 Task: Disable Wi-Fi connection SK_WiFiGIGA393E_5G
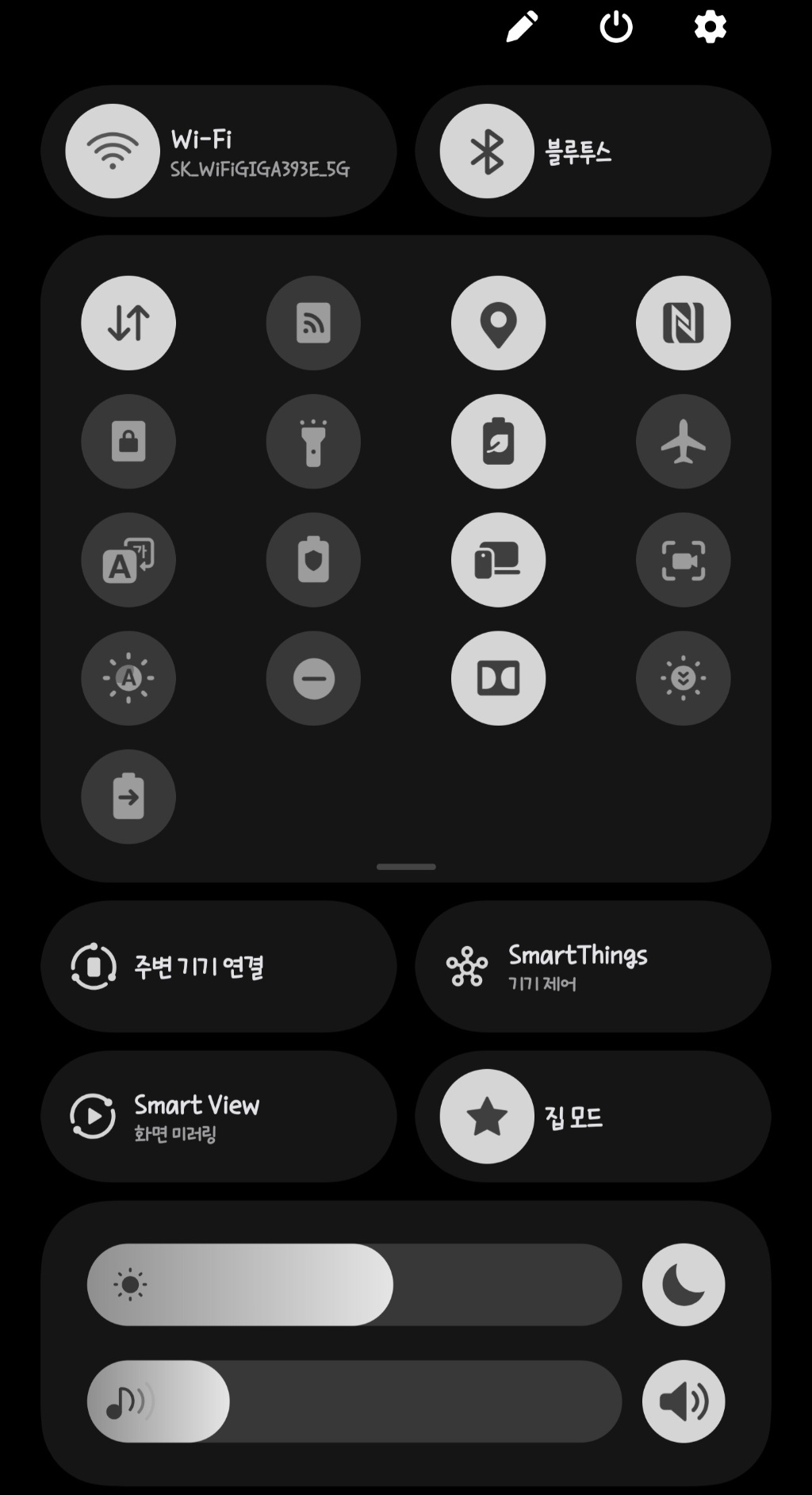pyautogui.click(x=218, y=151)
